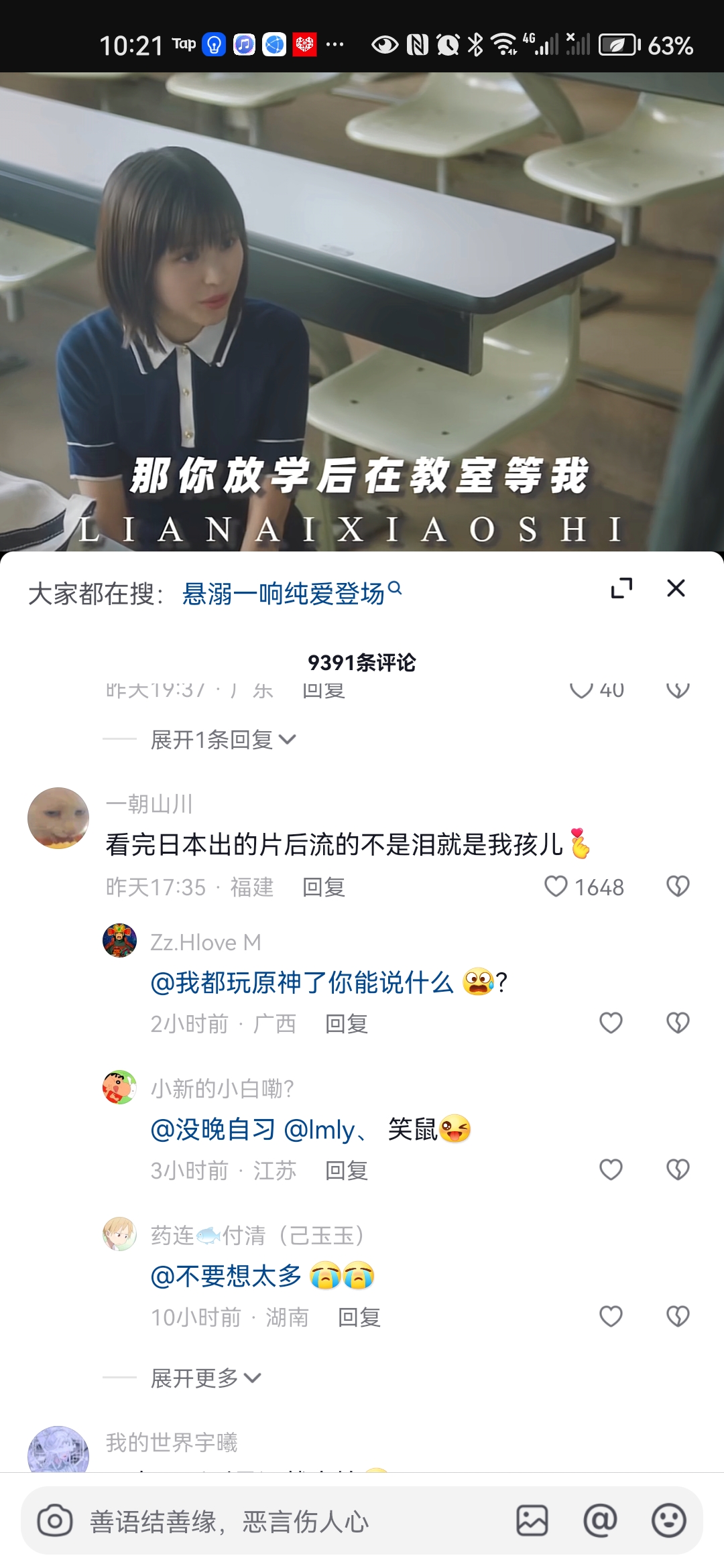This screenshot has height=1568, width=724.
Task: Open mention @我都玩原神了你能说什么
Action: (x=302, y=983)
